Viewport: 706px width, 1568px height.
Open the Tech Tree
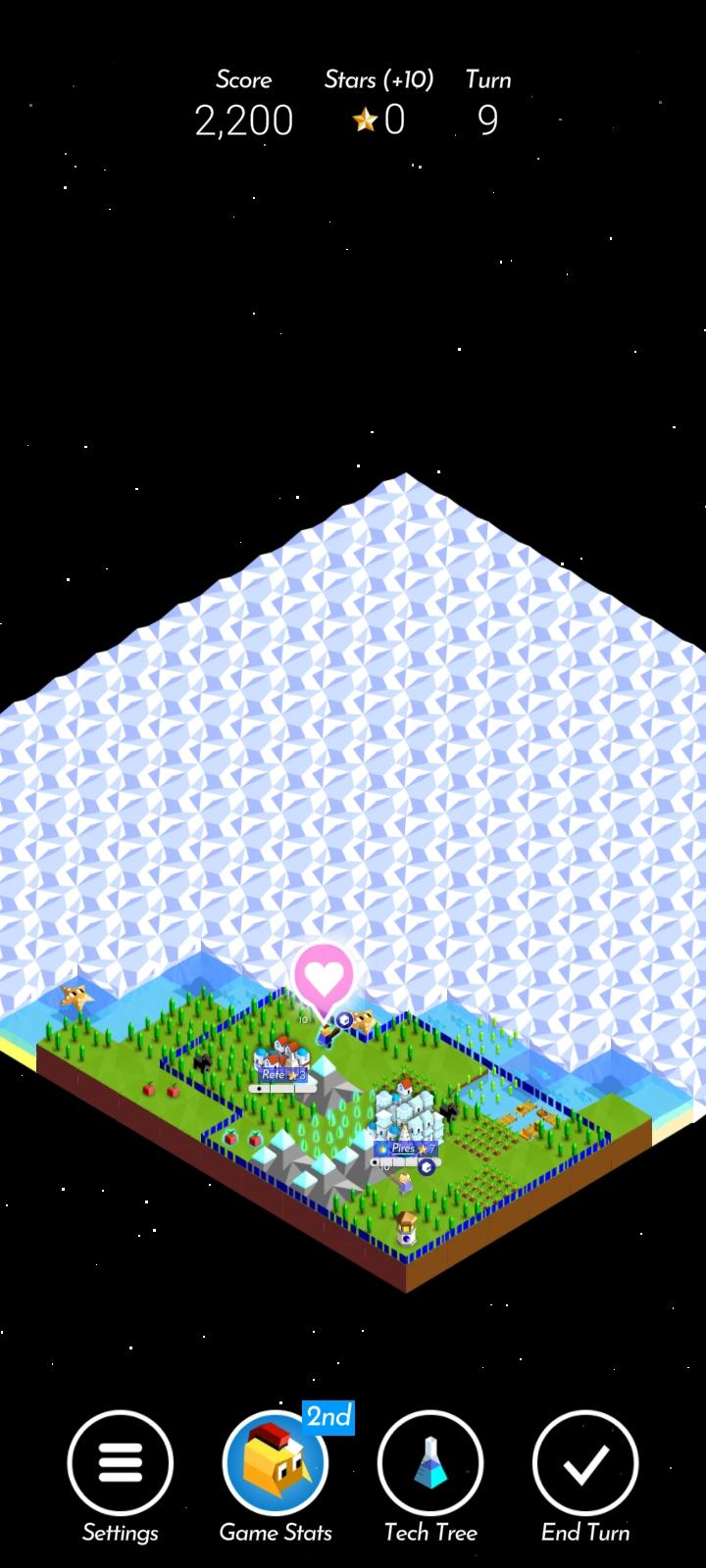[x=430, y=1463]
